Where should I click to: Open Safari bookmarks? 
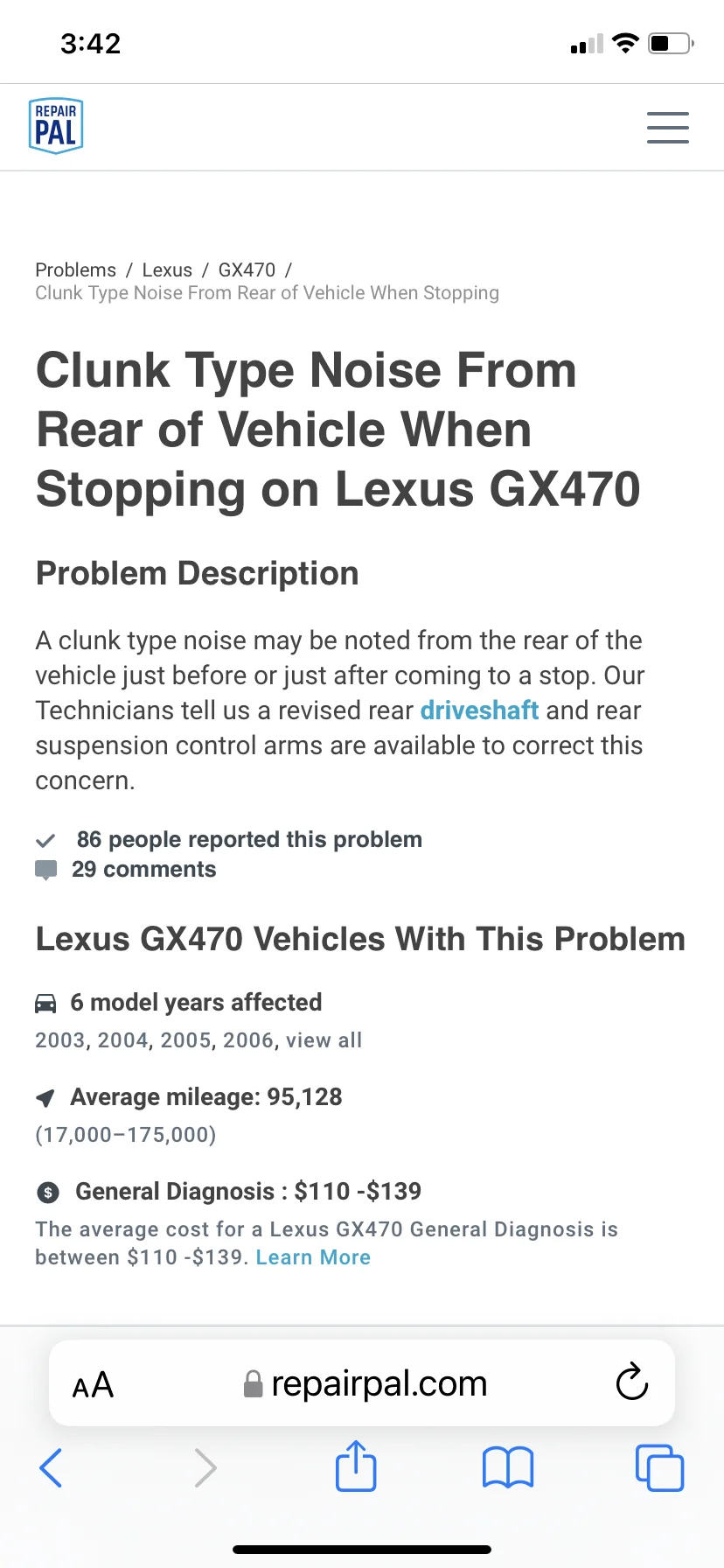click(508, 1467)
